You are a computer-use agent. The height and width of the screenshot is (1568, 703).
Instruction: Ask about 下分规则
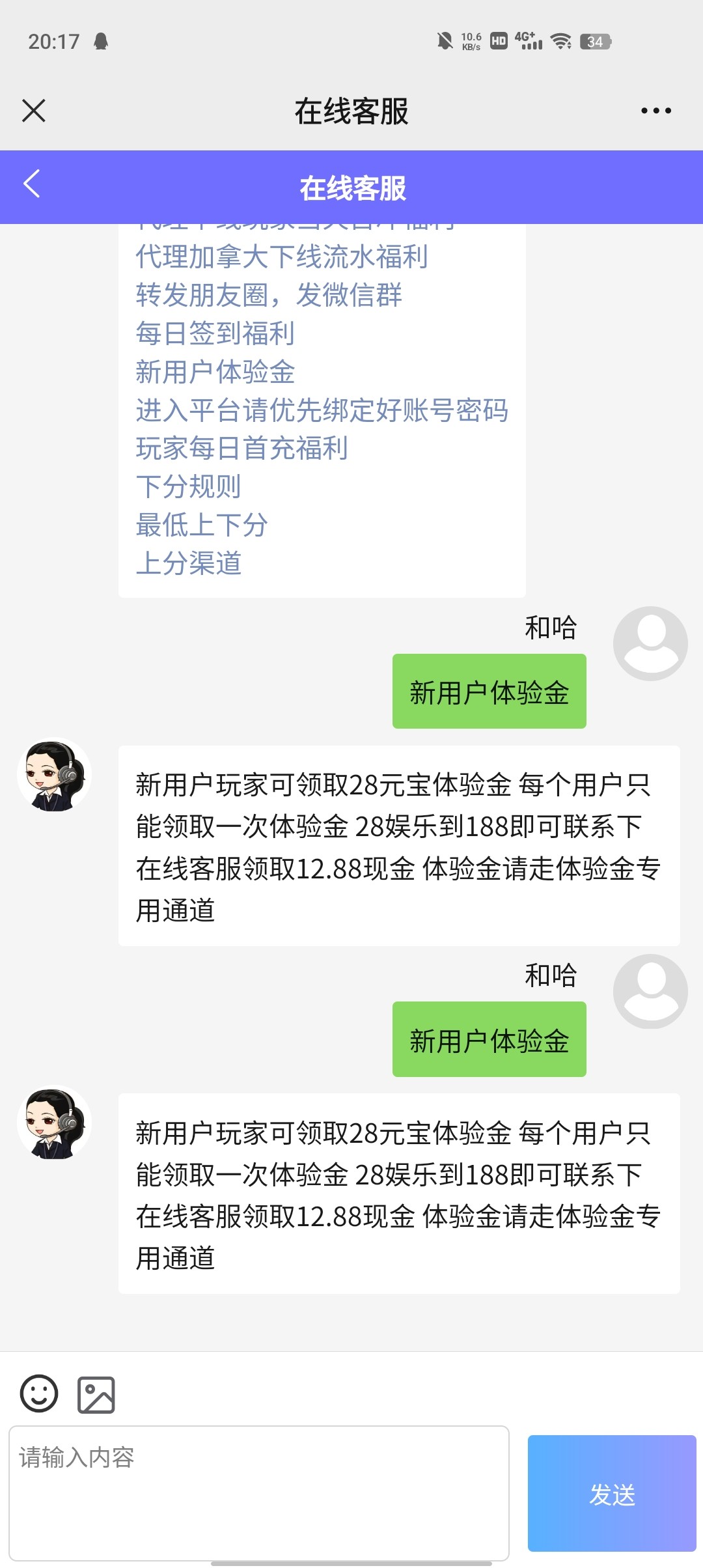[x=188, y=486]
